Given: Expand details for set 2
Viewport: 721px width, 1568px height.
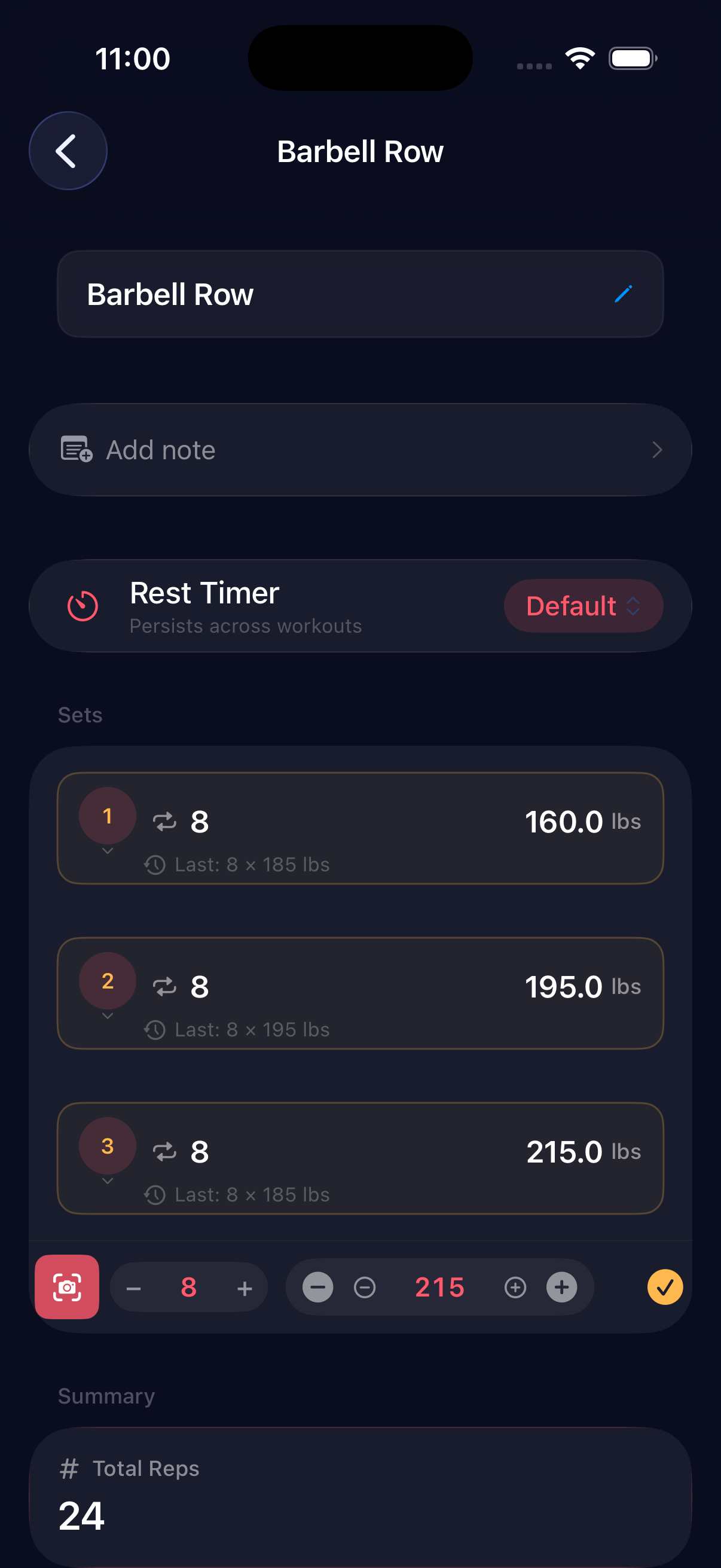Looking at the screenshot, I should pyautogui.click(x=108, y=1015).
